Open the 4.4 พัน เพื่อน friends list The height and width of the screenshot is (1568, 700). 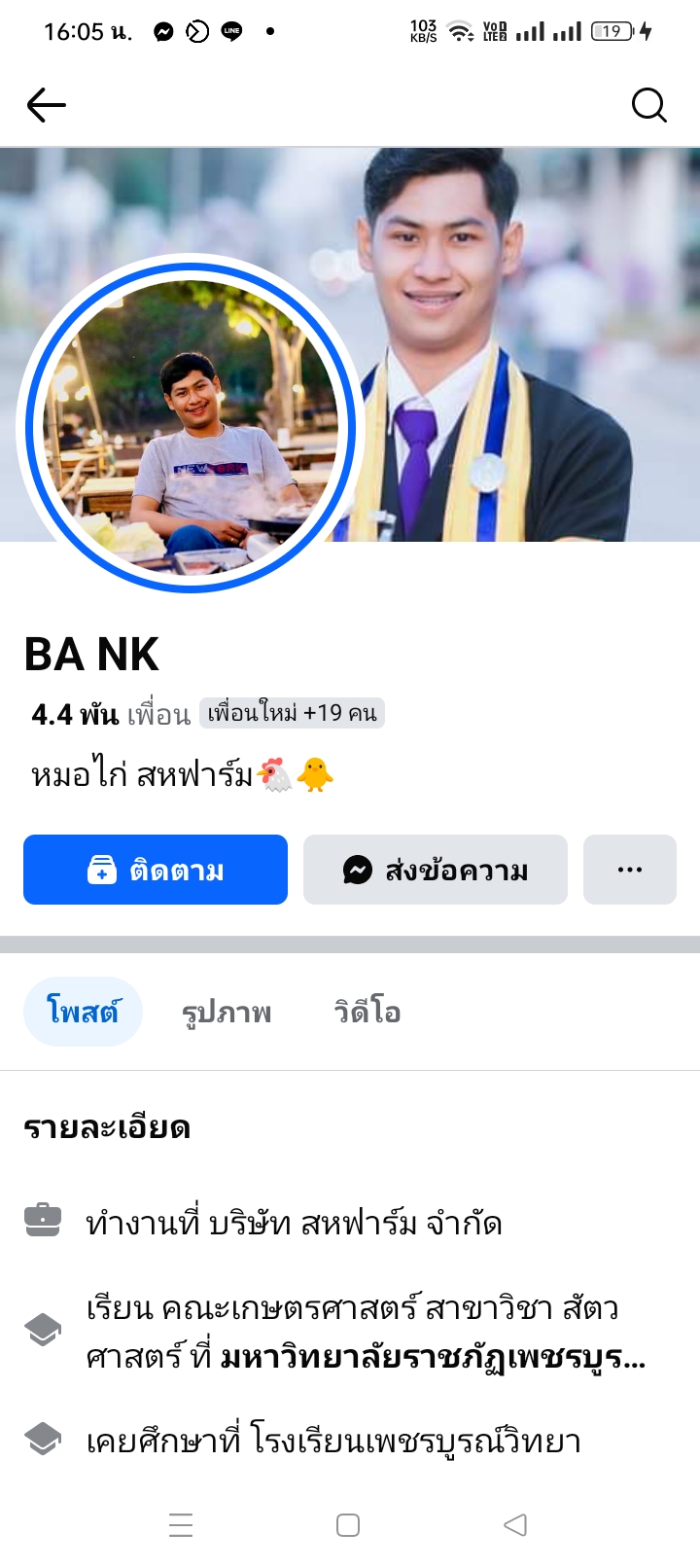click(x=110, y=715)
